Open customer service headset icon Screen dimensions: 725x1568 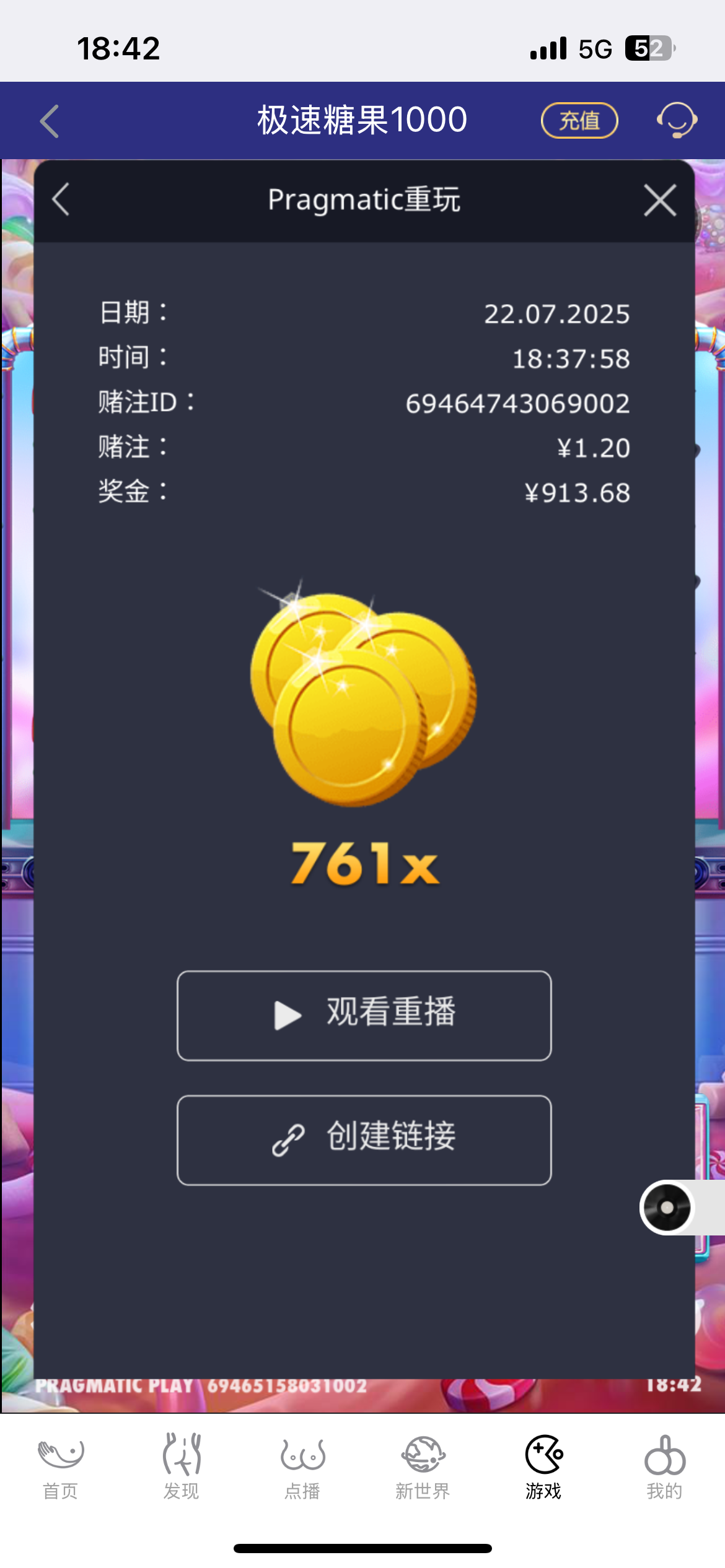677,120
